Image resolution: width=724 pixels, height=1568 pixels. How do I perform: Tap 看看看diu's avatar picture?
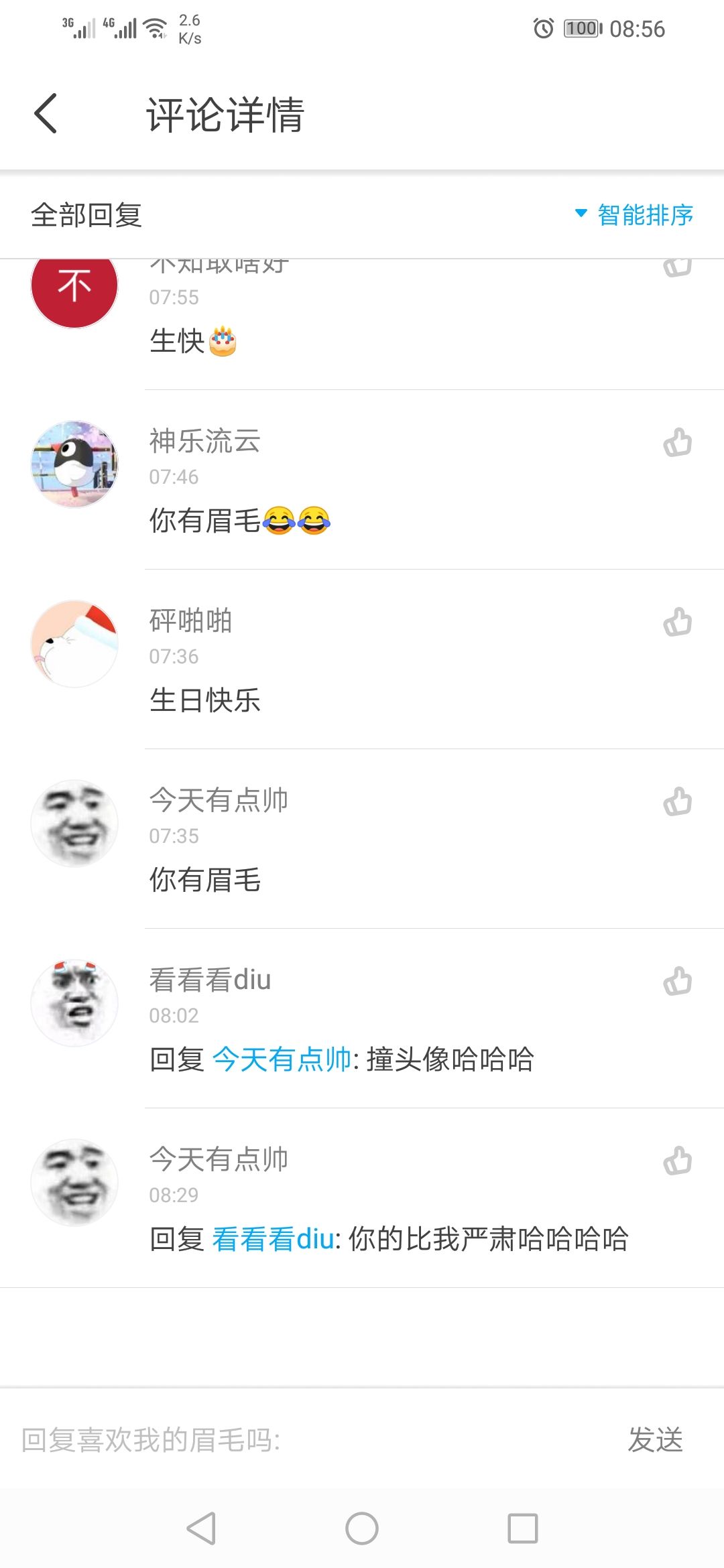tap(74, 1002)
